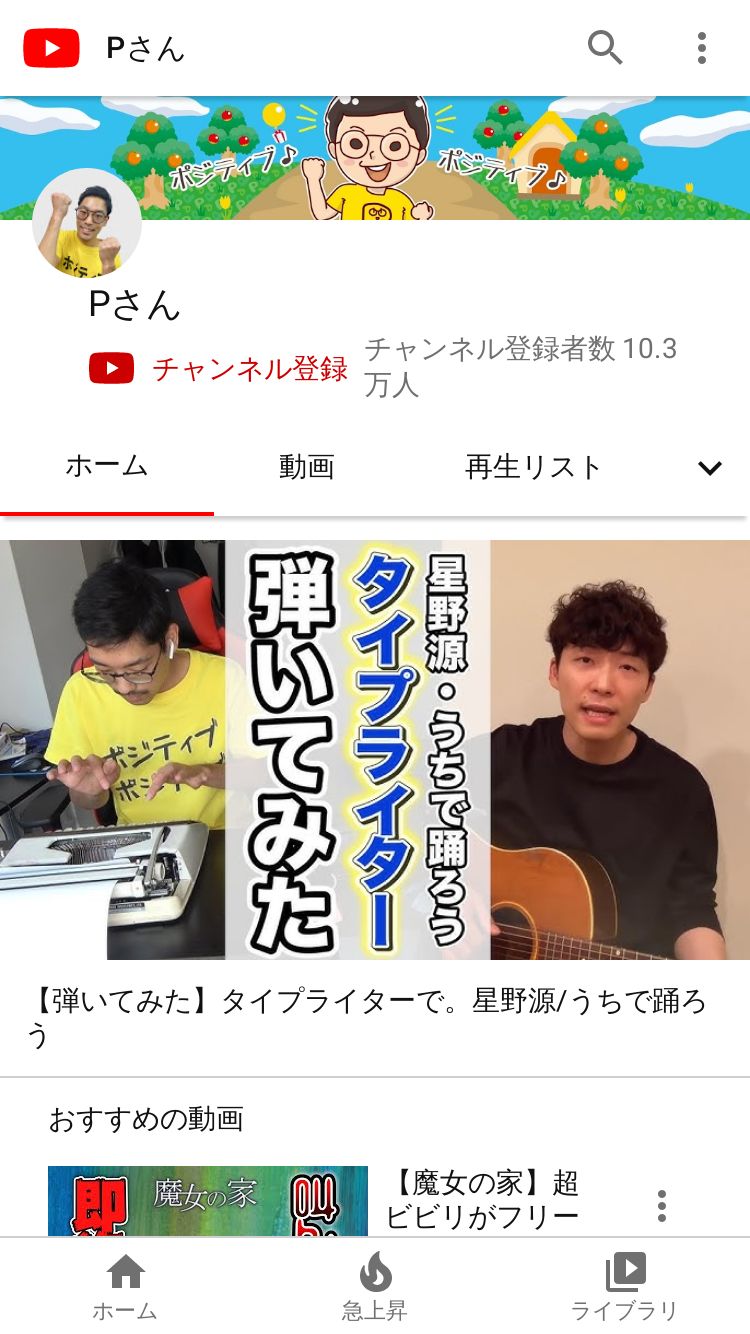Open the 急上昇 trending tab
Screen dimensions: 750x1334
[375, 1287]
